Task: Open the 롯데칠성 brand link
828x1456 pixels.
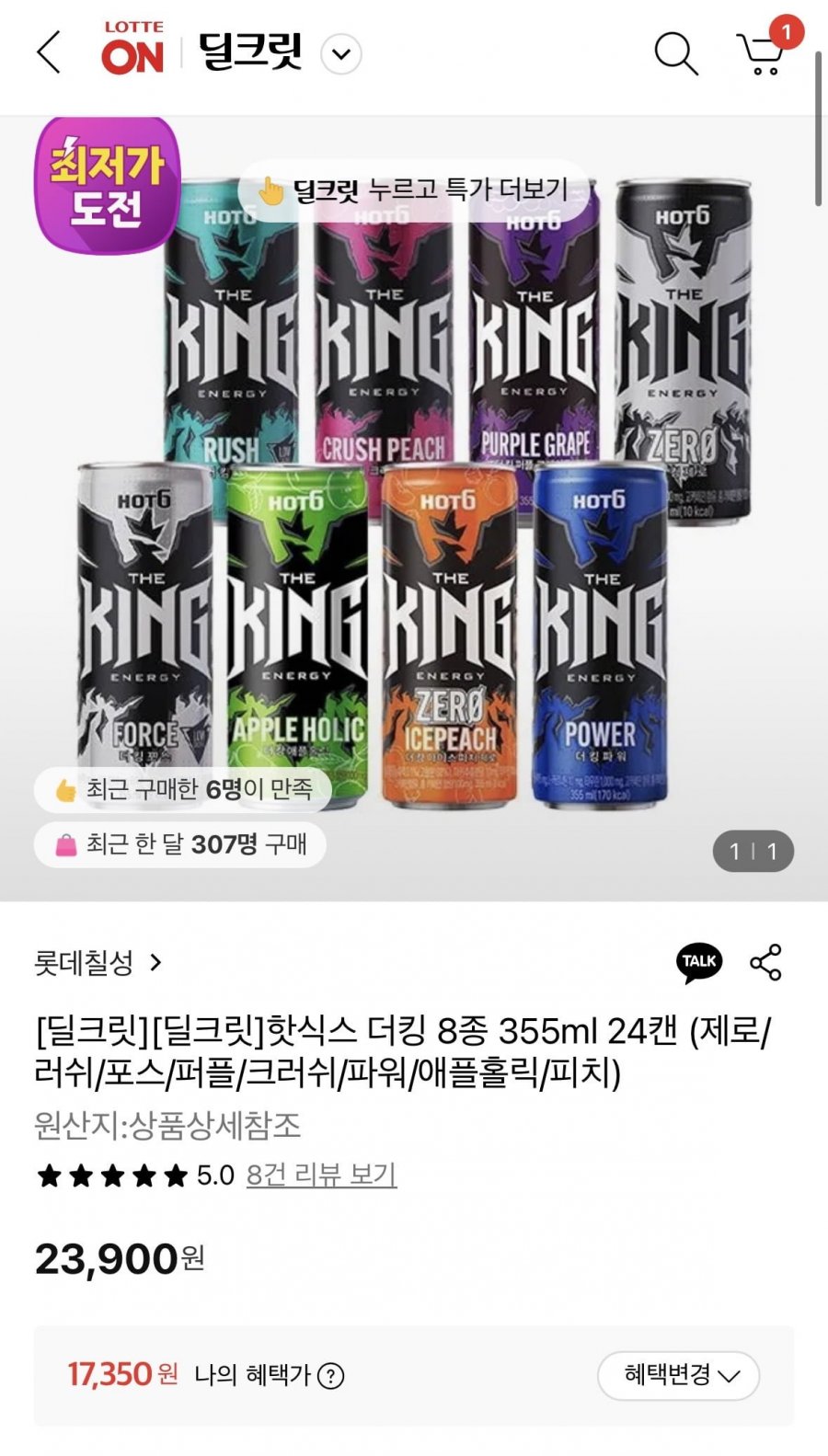Action: pyautogui.click(x=98, y=963)
